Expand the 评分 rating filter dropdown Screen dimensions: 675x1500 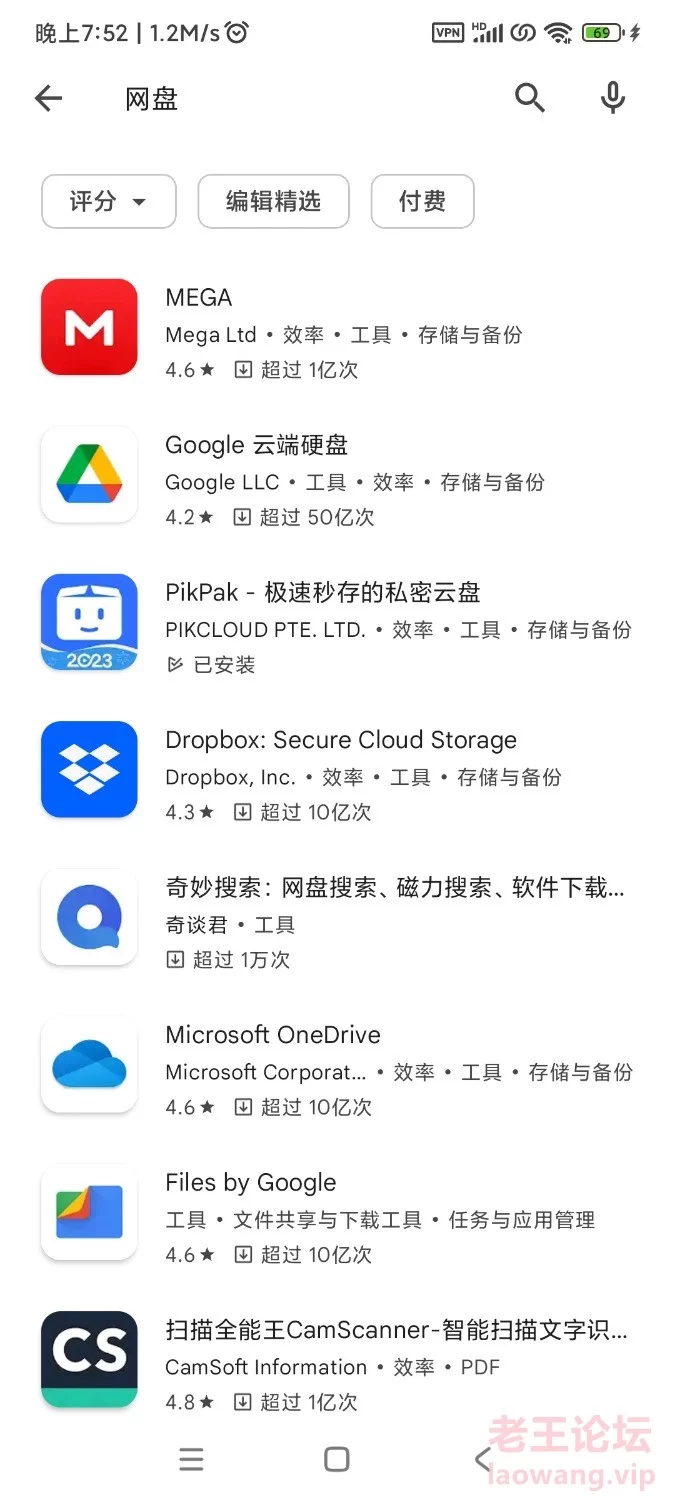coord(109,201)
